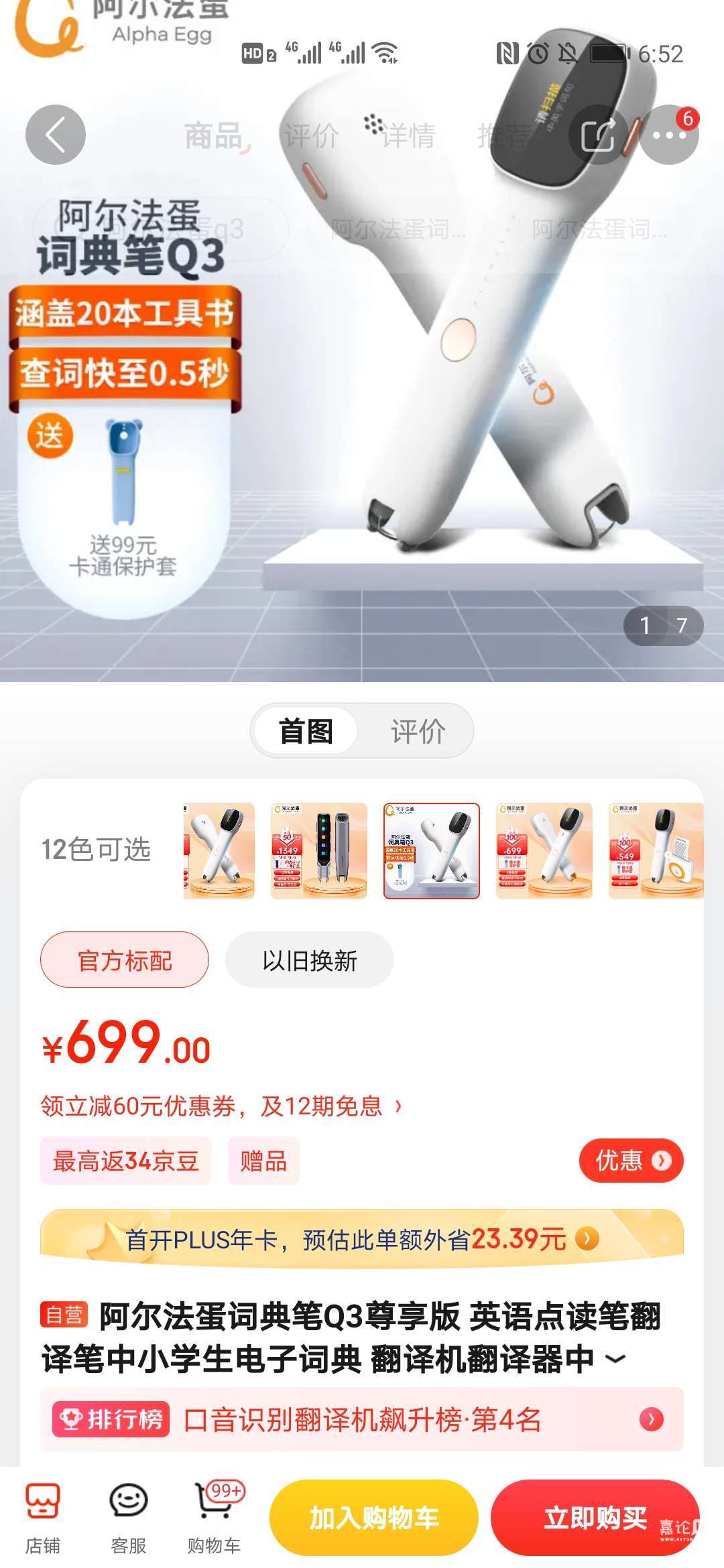Tap 加入购物车 to add to cart
Screen dimensions: 724x1568
(373, 1518)
